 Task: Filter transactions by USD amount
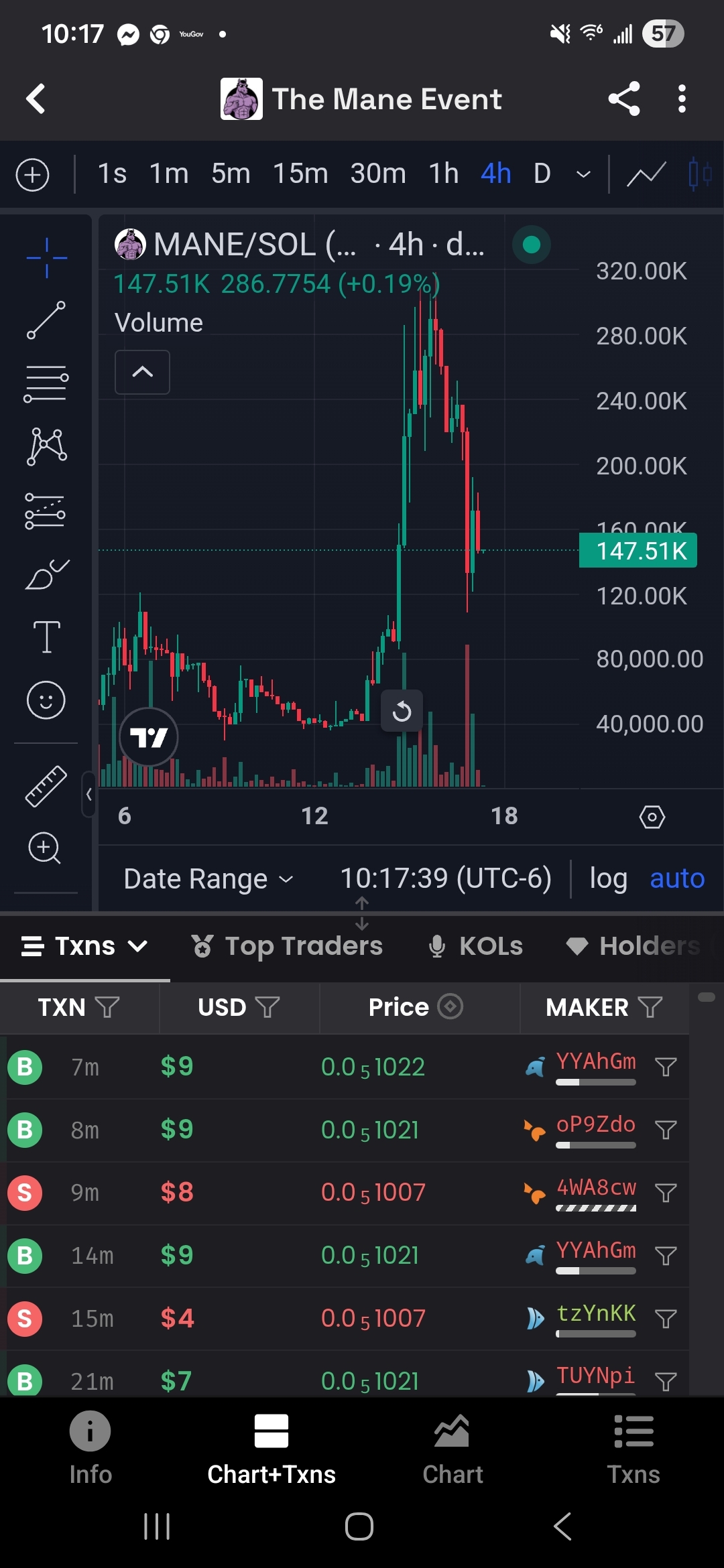click(267, 1007)
